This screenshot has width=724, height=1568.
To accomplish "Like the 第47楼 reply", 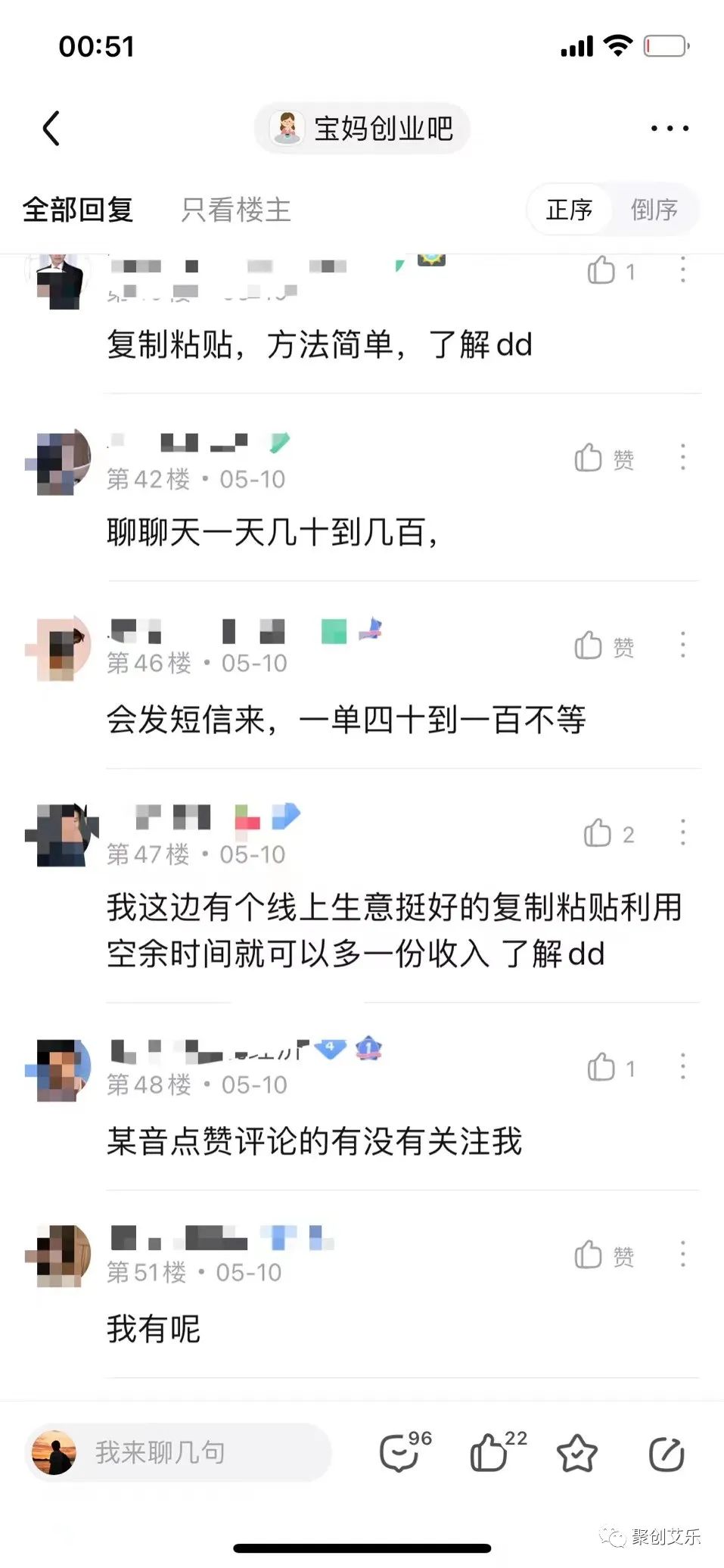I will pos(607,833).
